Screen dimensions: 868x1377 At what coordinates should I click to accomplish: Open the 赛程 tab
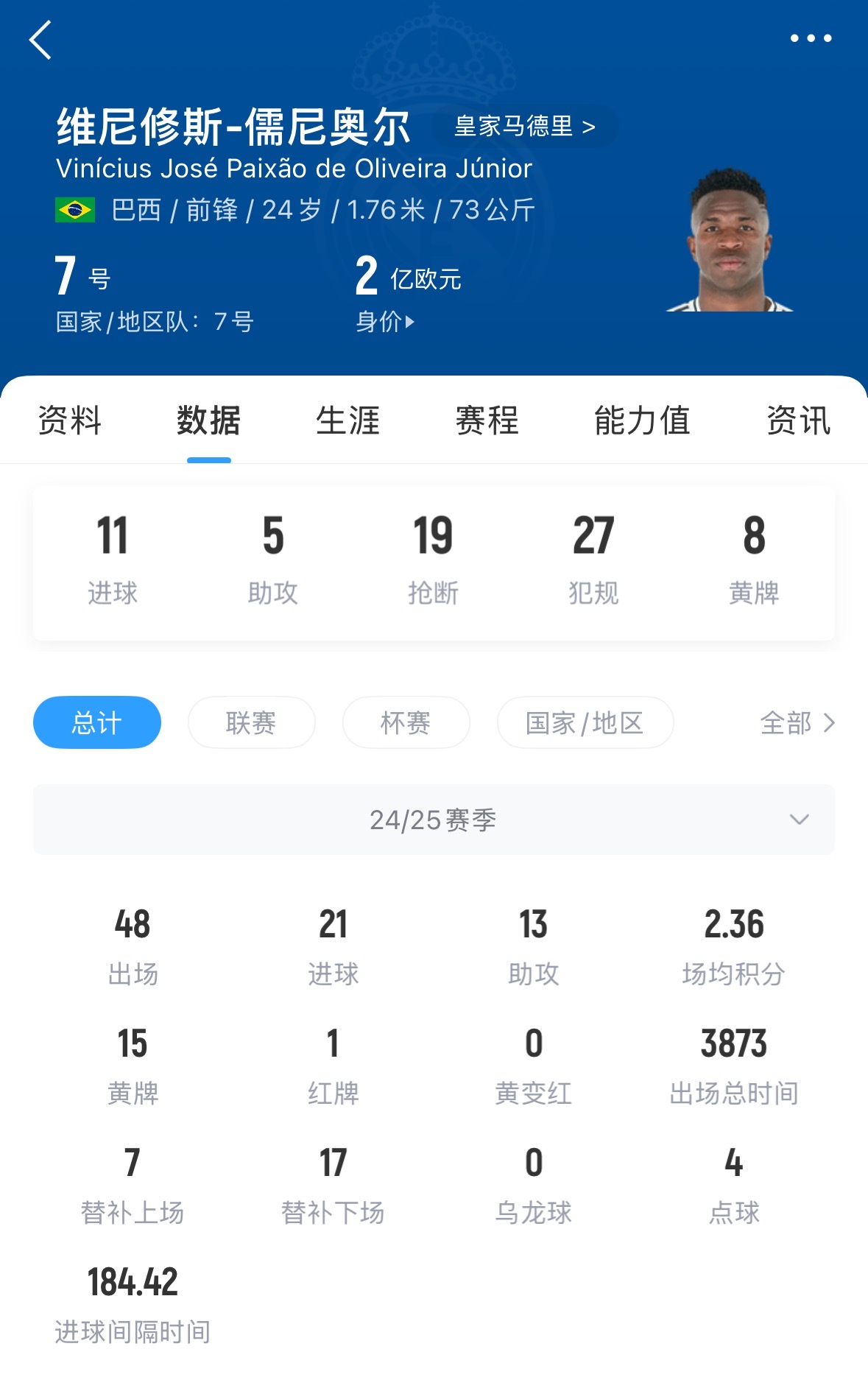(x=487, y=420)
